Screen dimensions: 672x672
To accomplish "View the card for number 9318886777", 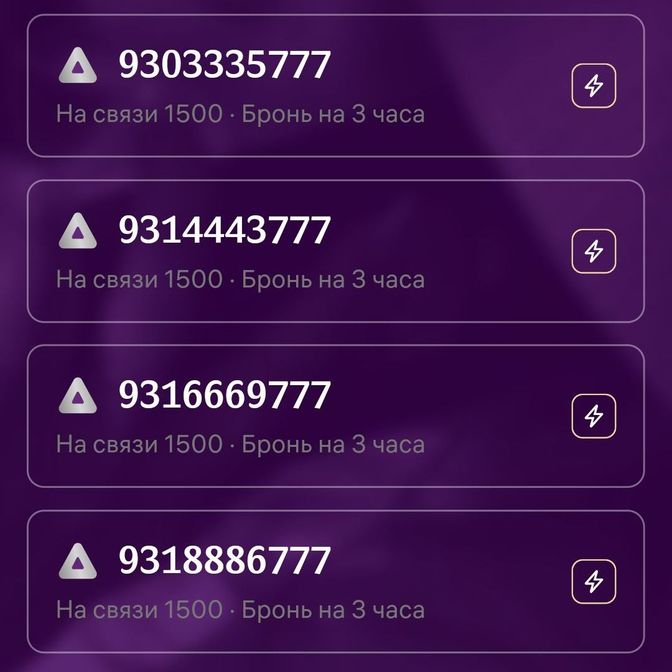I will point(300,580).
